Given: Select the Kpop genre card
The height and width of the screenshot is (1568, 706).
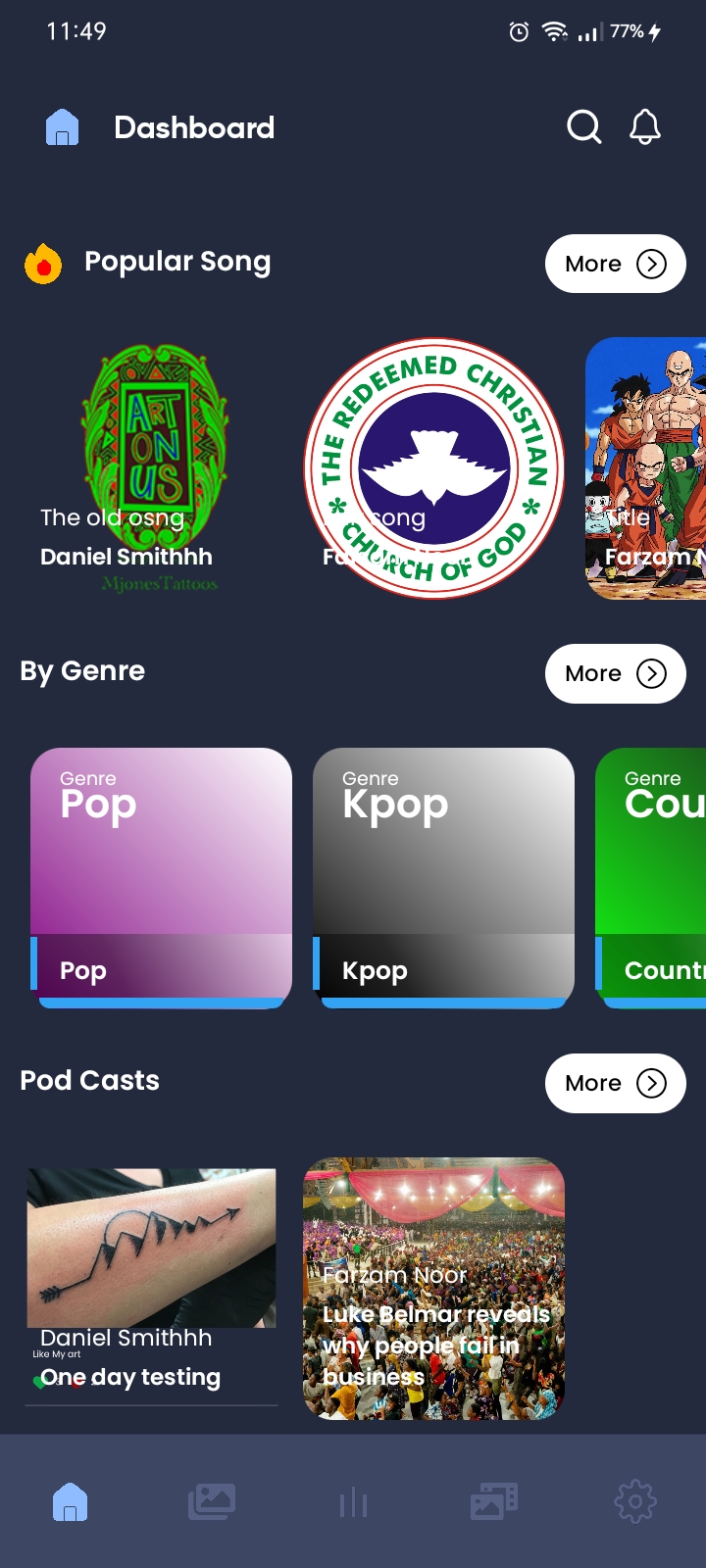Looking at the screenshot, I should click(x=443, y=875).
